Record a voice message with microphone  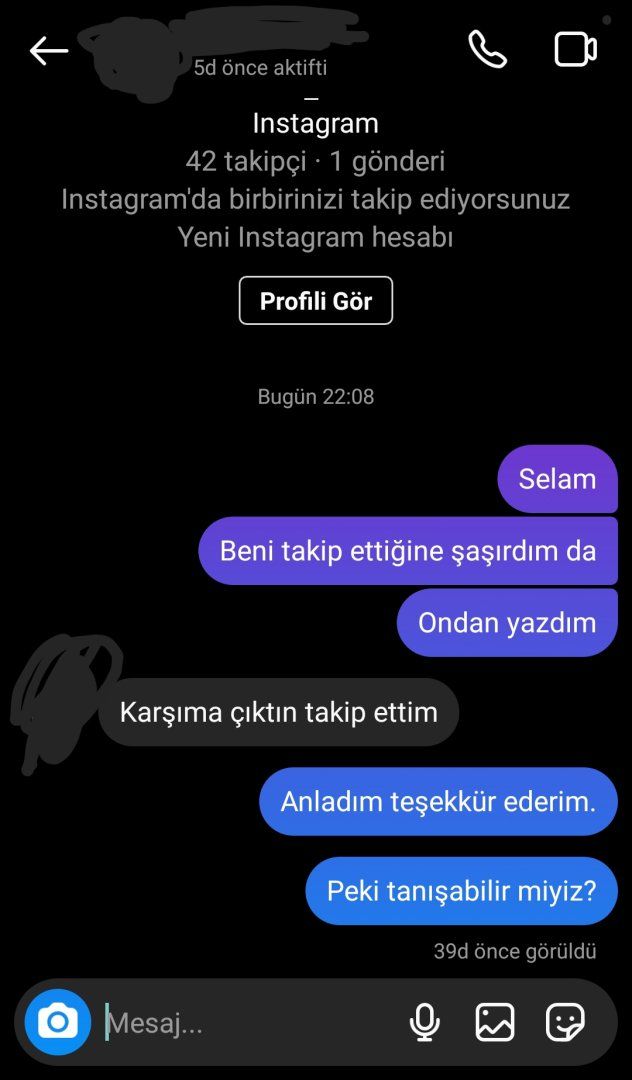(425, 1022)
